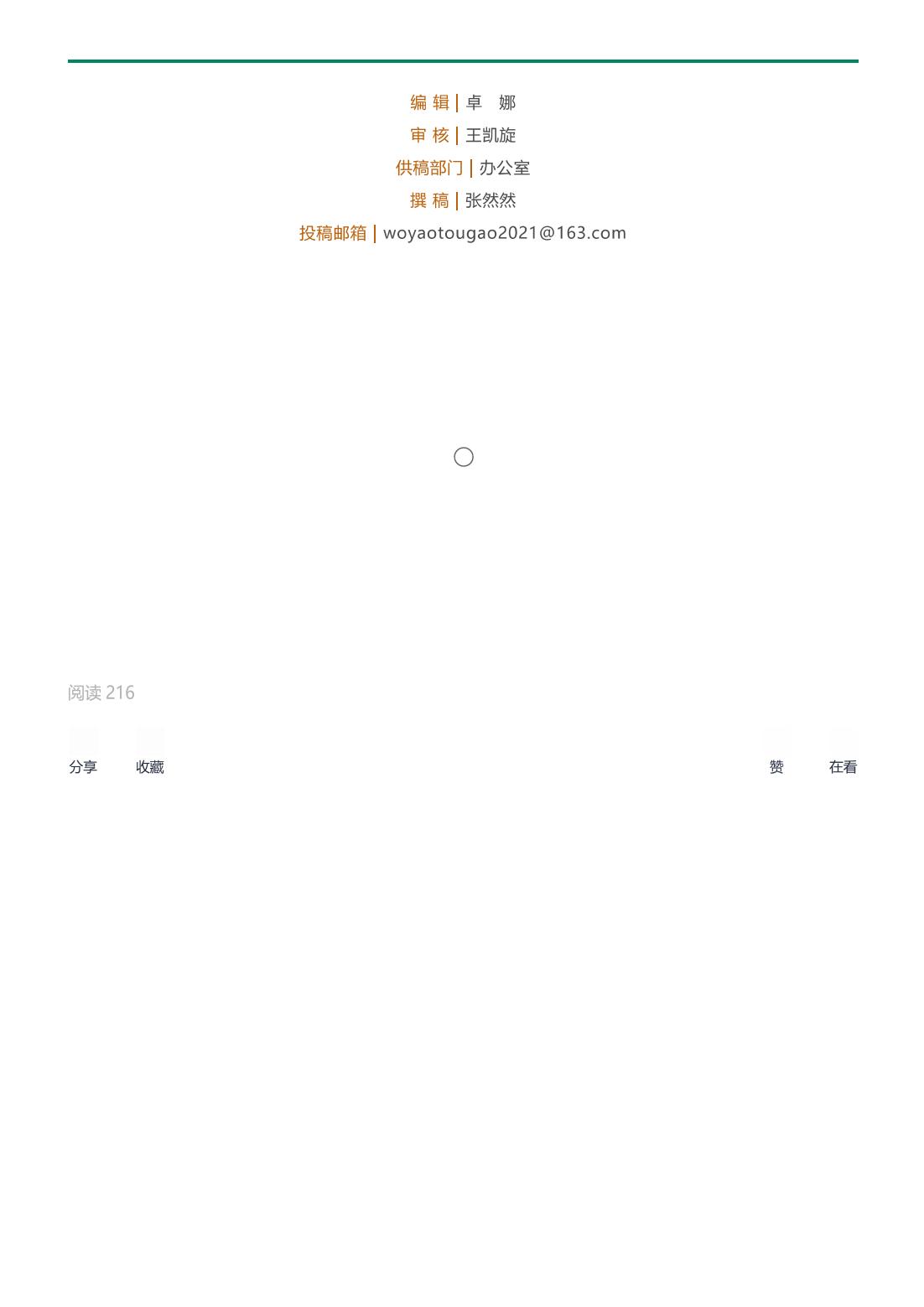Like the article with 赞
This screenshot has width=924, height=1307.
point(776,753)
